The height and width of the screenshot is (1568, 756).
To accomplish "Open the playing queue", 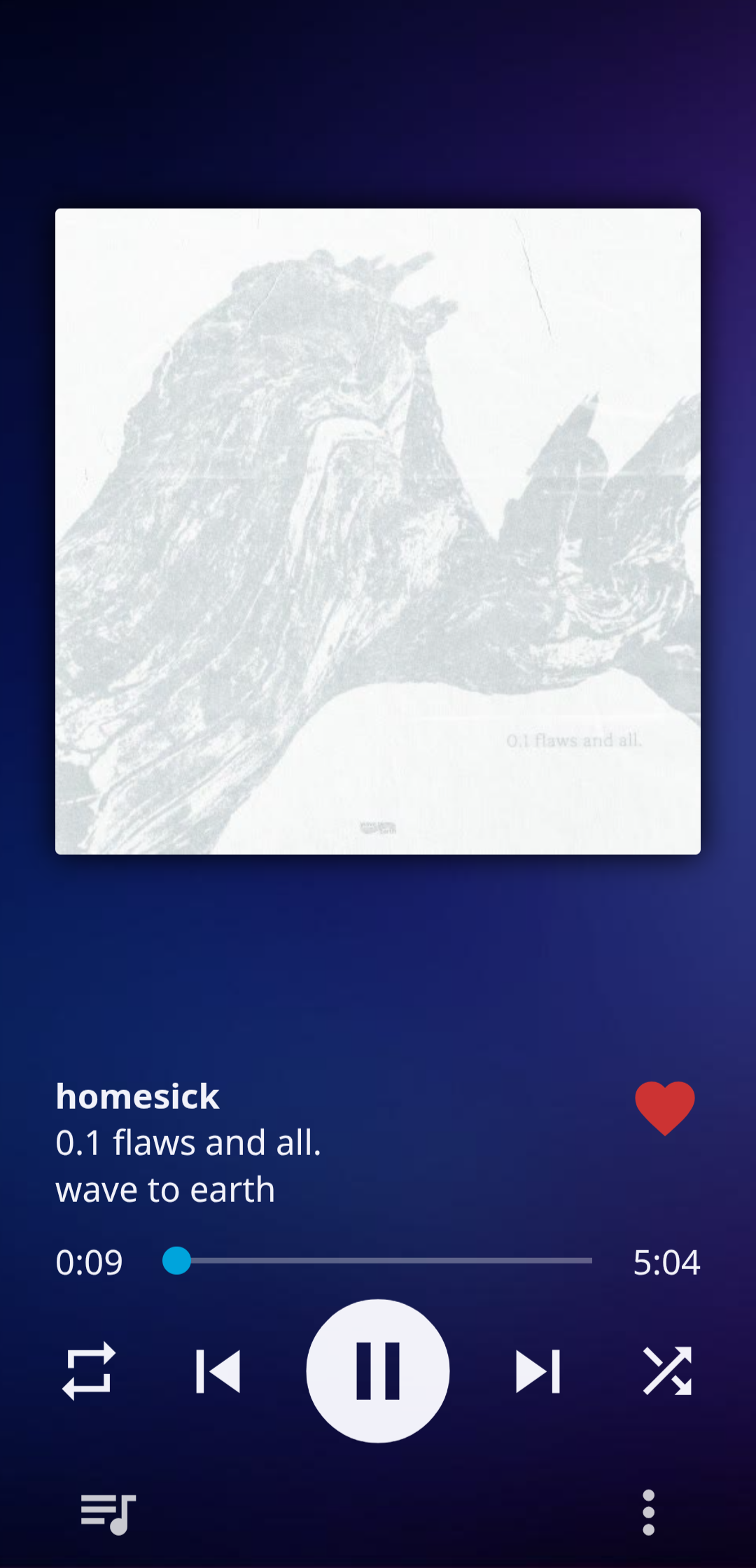I will click(108, 1513).
